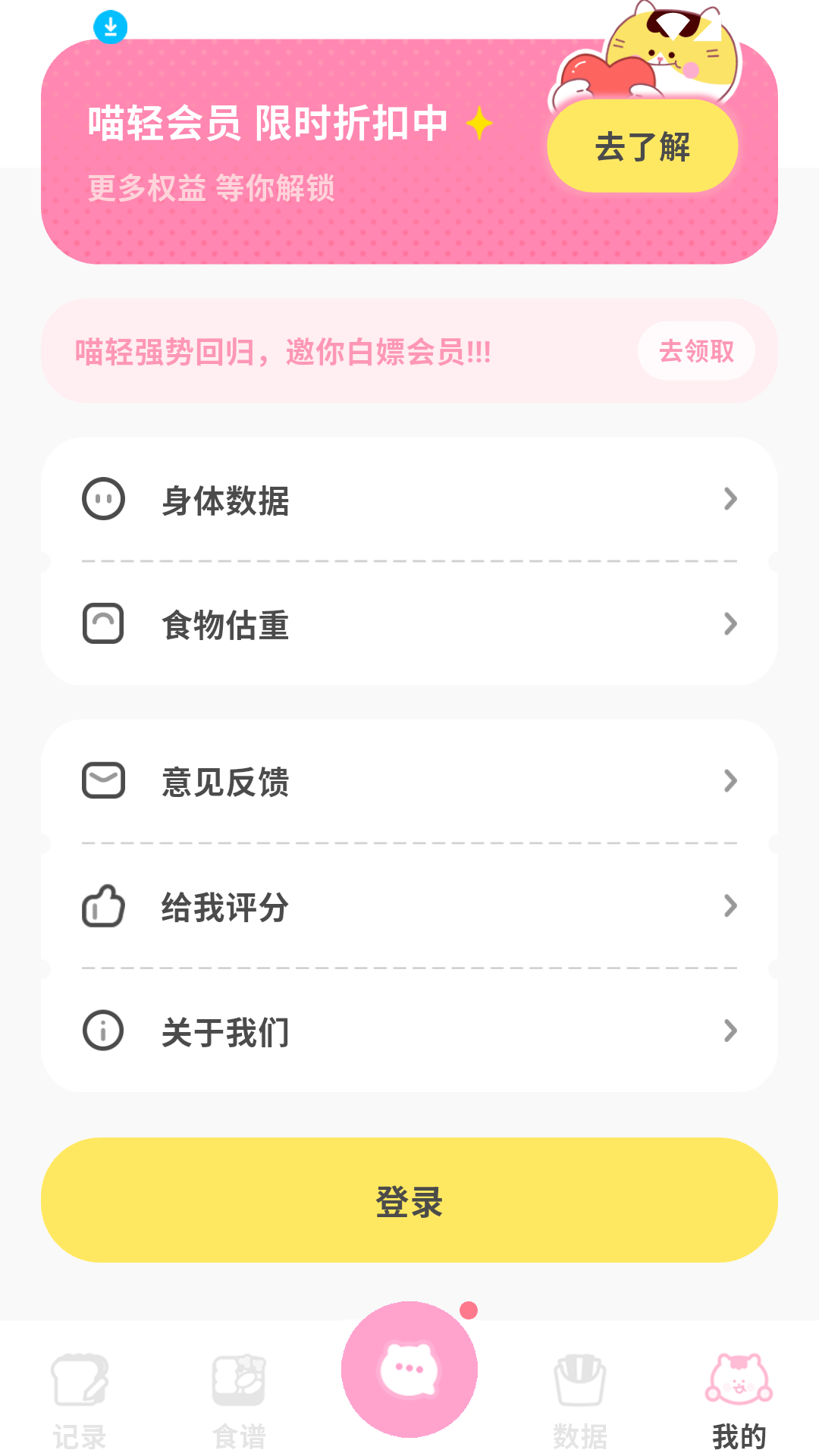Claim free membership via 去领取

[x=696, y=351]
